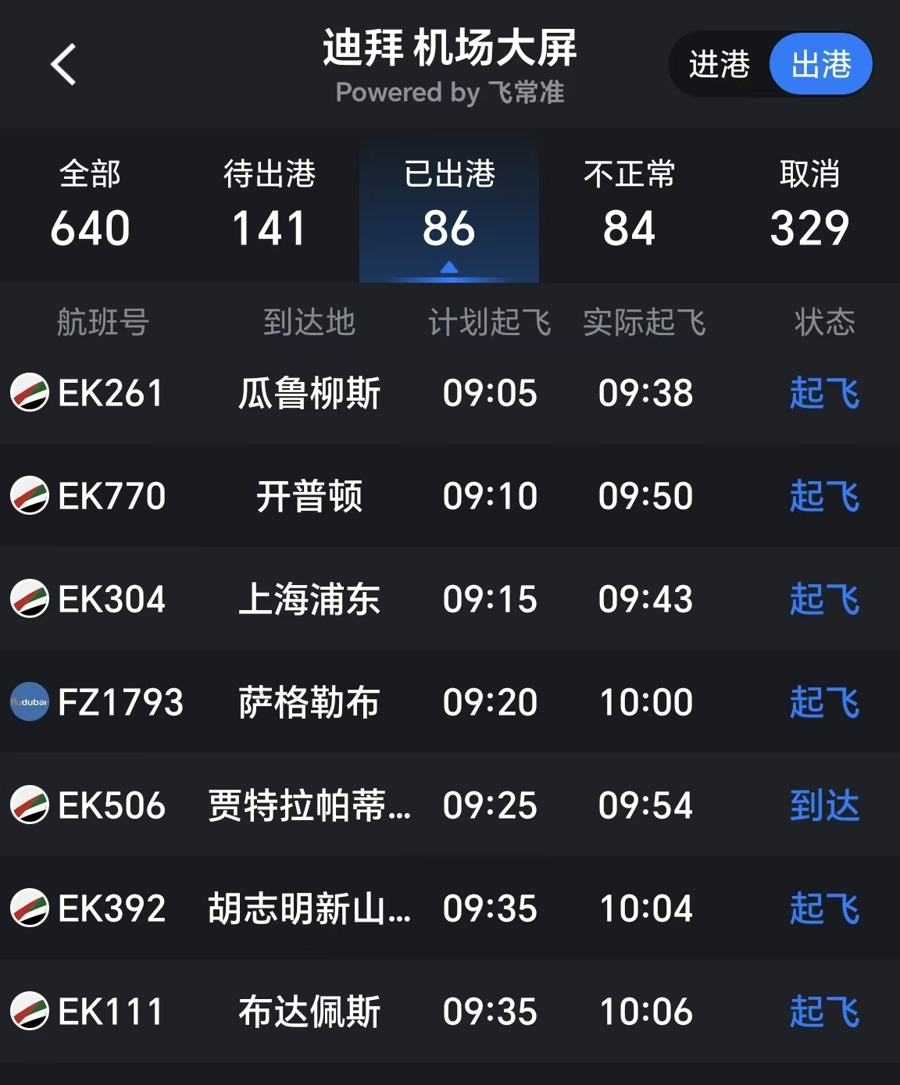Tap flight FZ1793 to 萨格勒布
900x1085 pixels.
[x=450, y=702]
